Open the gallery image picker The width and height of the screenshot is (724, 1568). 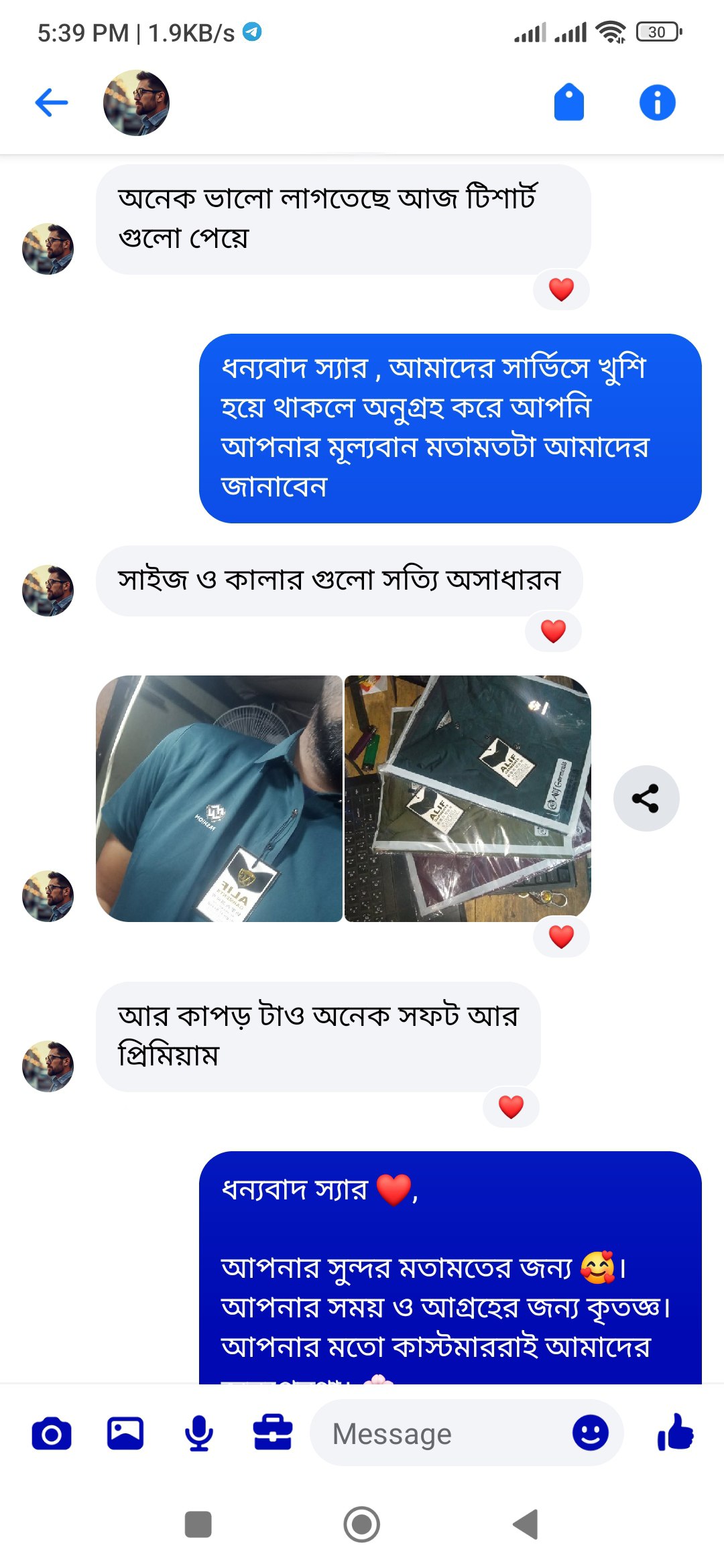125,1434
